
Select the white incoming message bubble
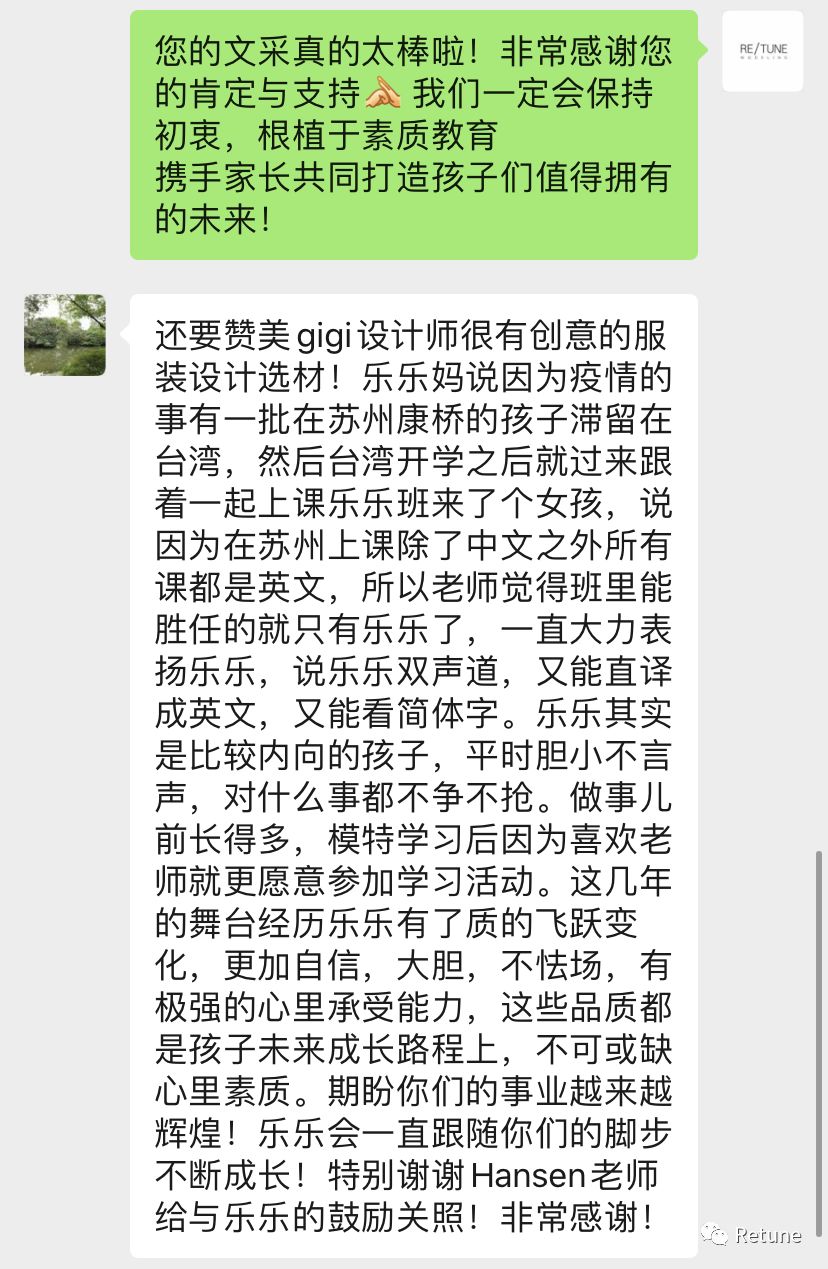tap(413, 770)
